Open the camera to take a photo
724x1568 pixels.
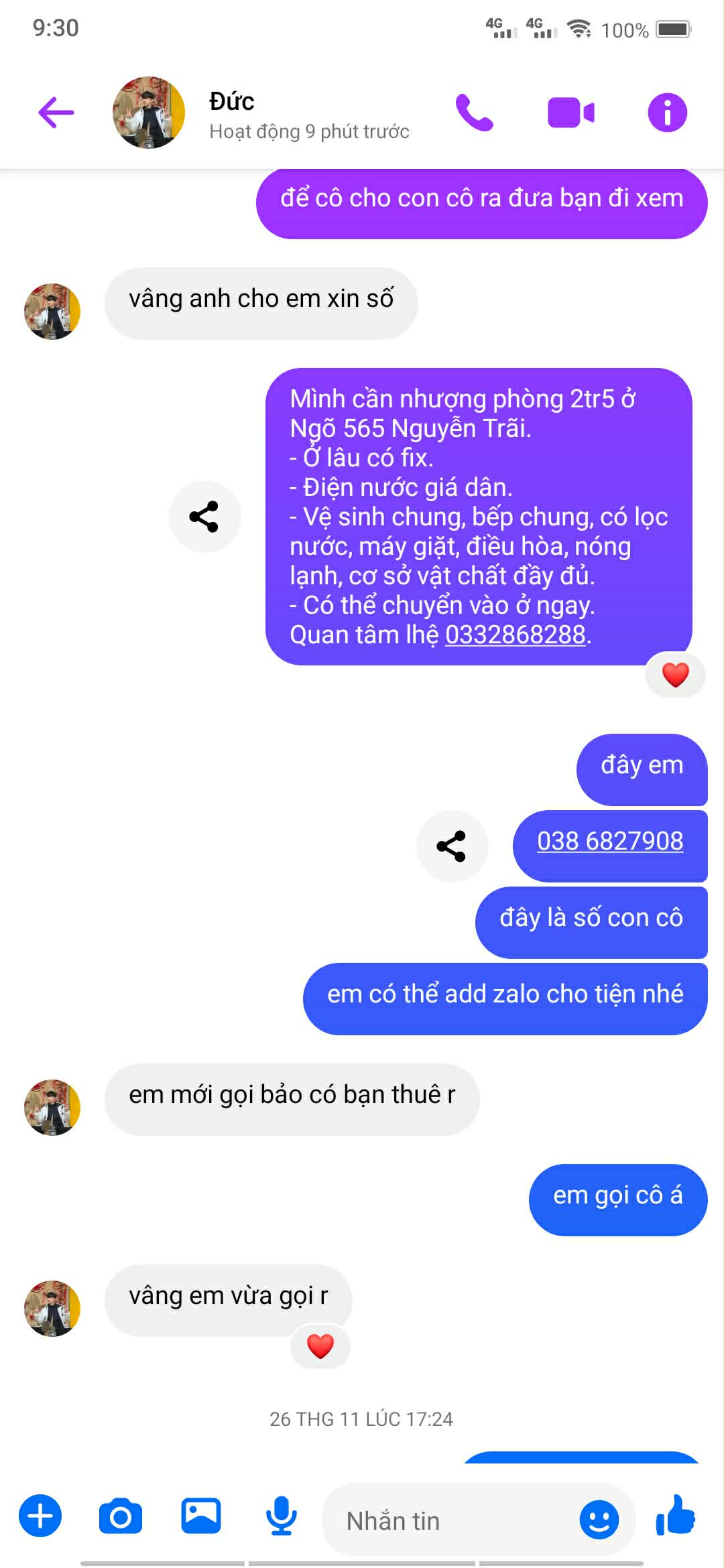tap(121, 1516)
